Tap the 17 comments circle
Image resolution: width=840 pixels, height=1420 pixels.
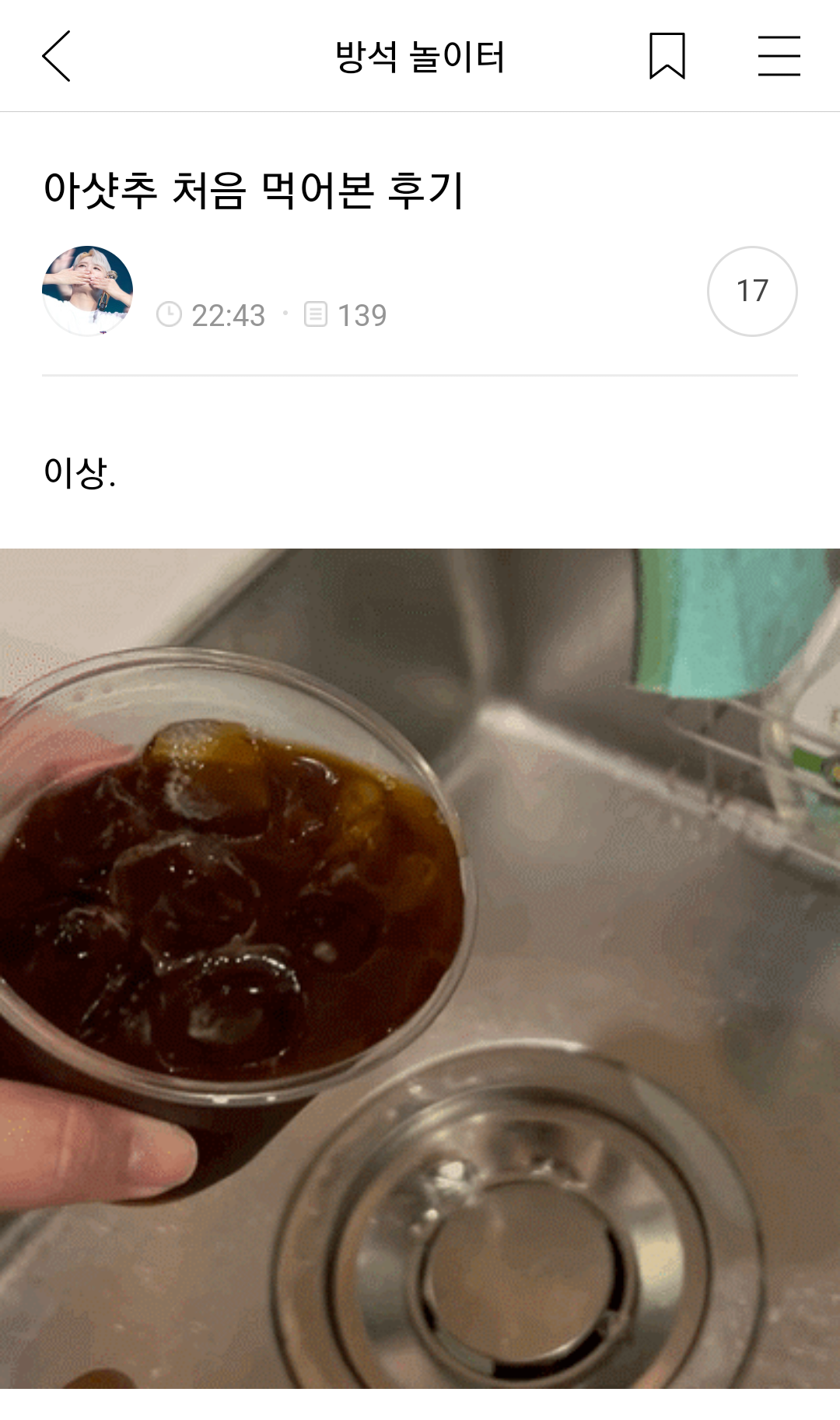(751, 291)
